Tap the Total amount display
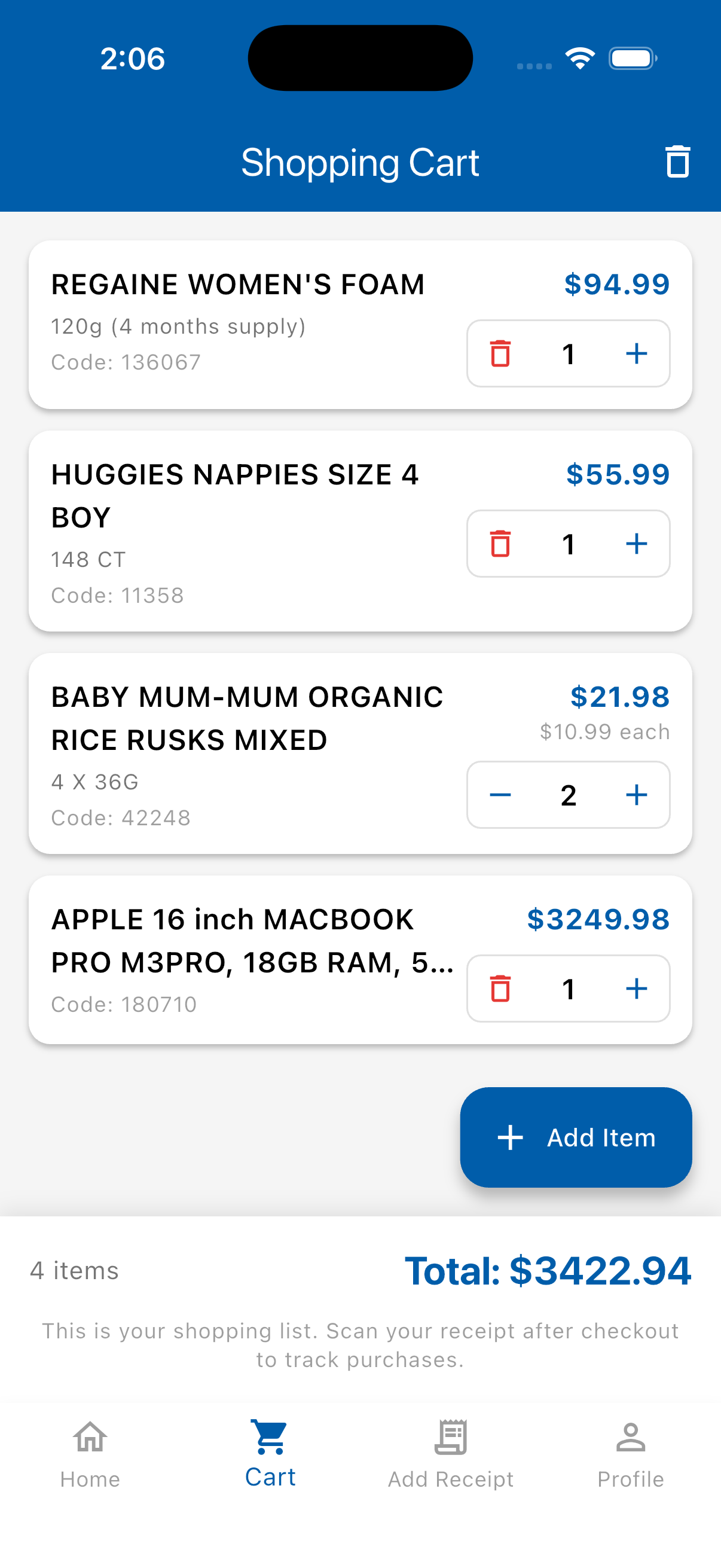 tap(548, 1270)
